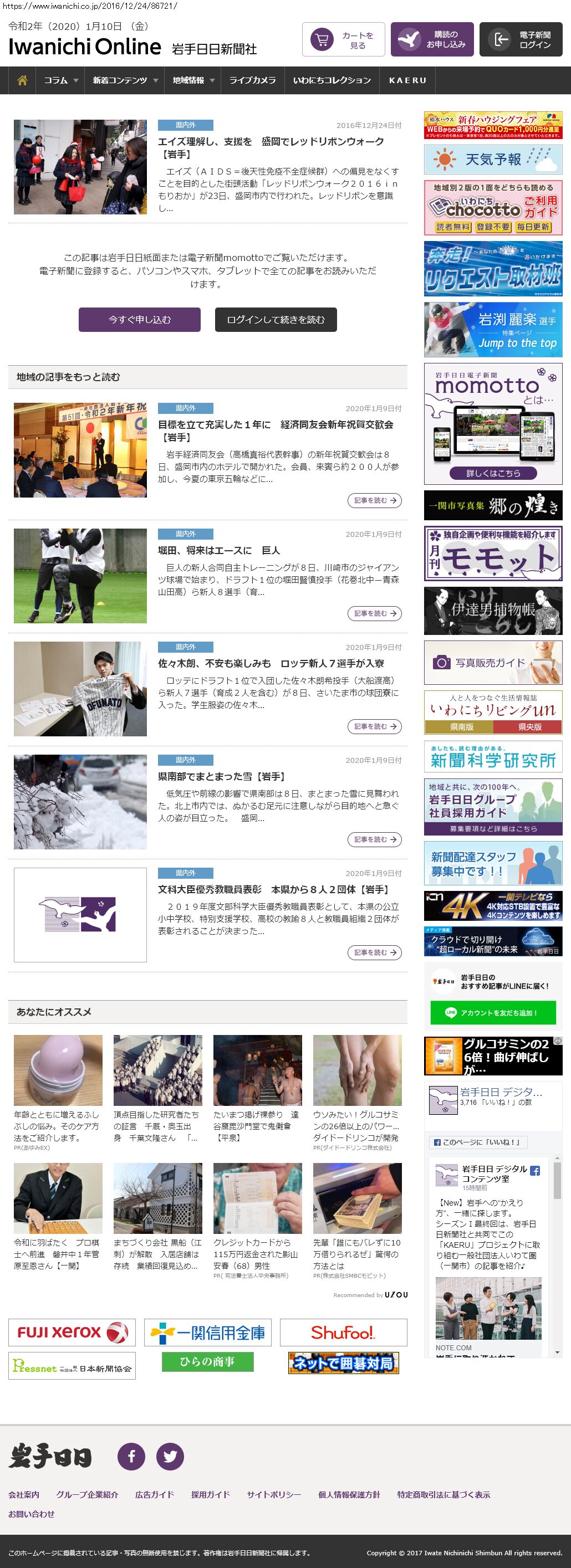Tap 詳しくはこちら on the momotto banner
The image size is (571, 1568).
492,473
